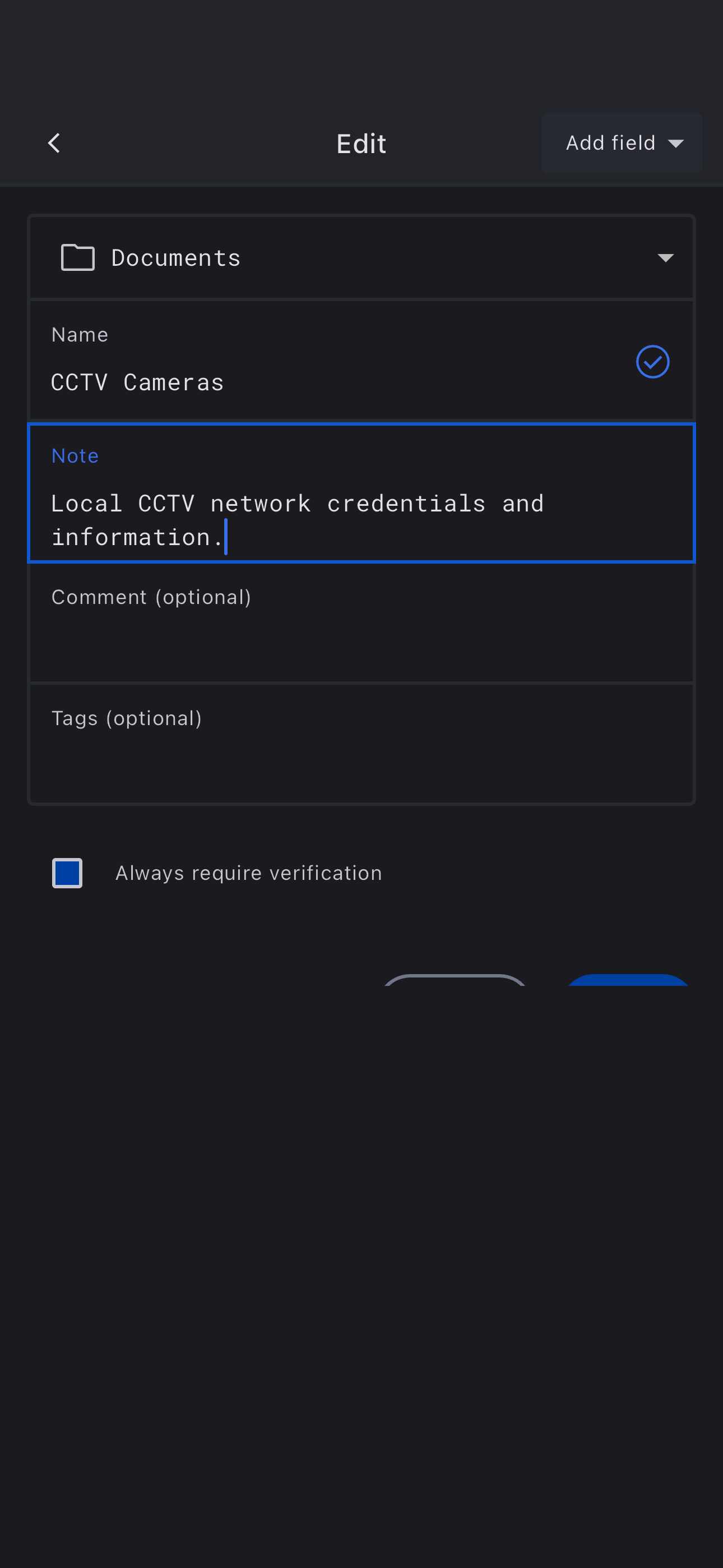Go back from the Edit screen

[x=54, y=144]
